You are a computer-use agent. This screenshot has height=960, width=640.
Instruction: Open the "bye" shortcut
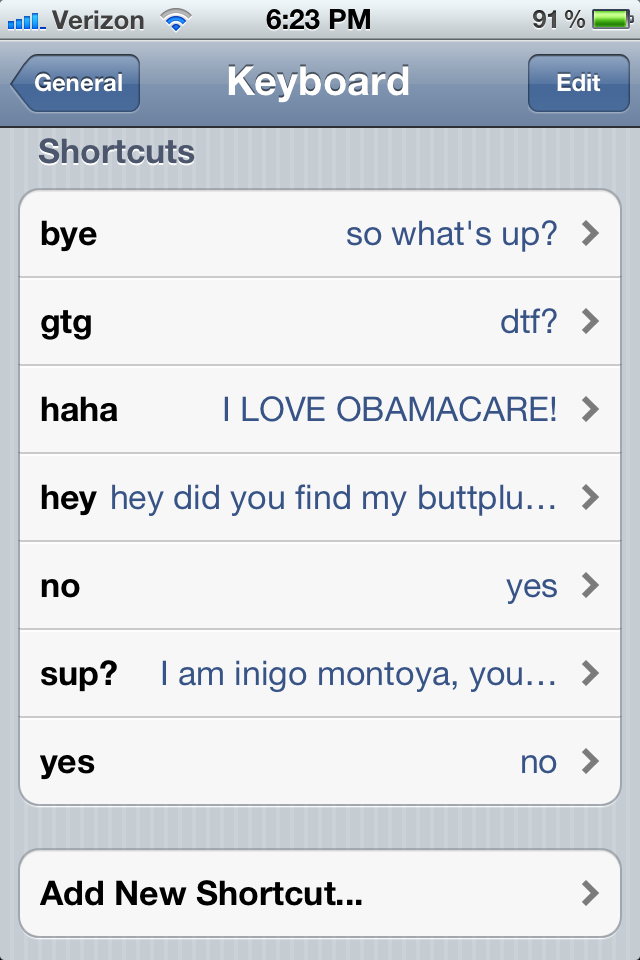point(320,234)
